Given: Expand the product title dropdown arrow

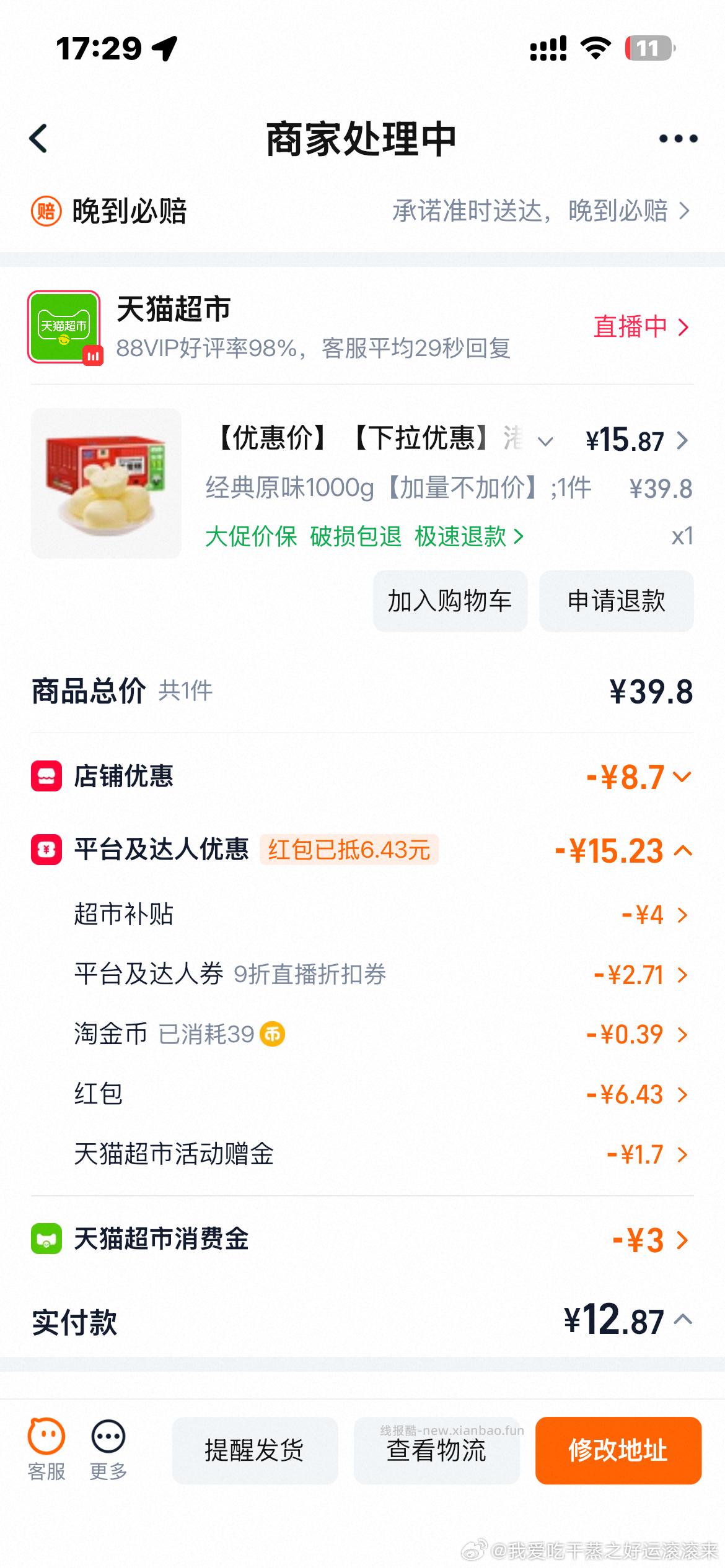Looking at the screenshot, I should coord(545,441).
